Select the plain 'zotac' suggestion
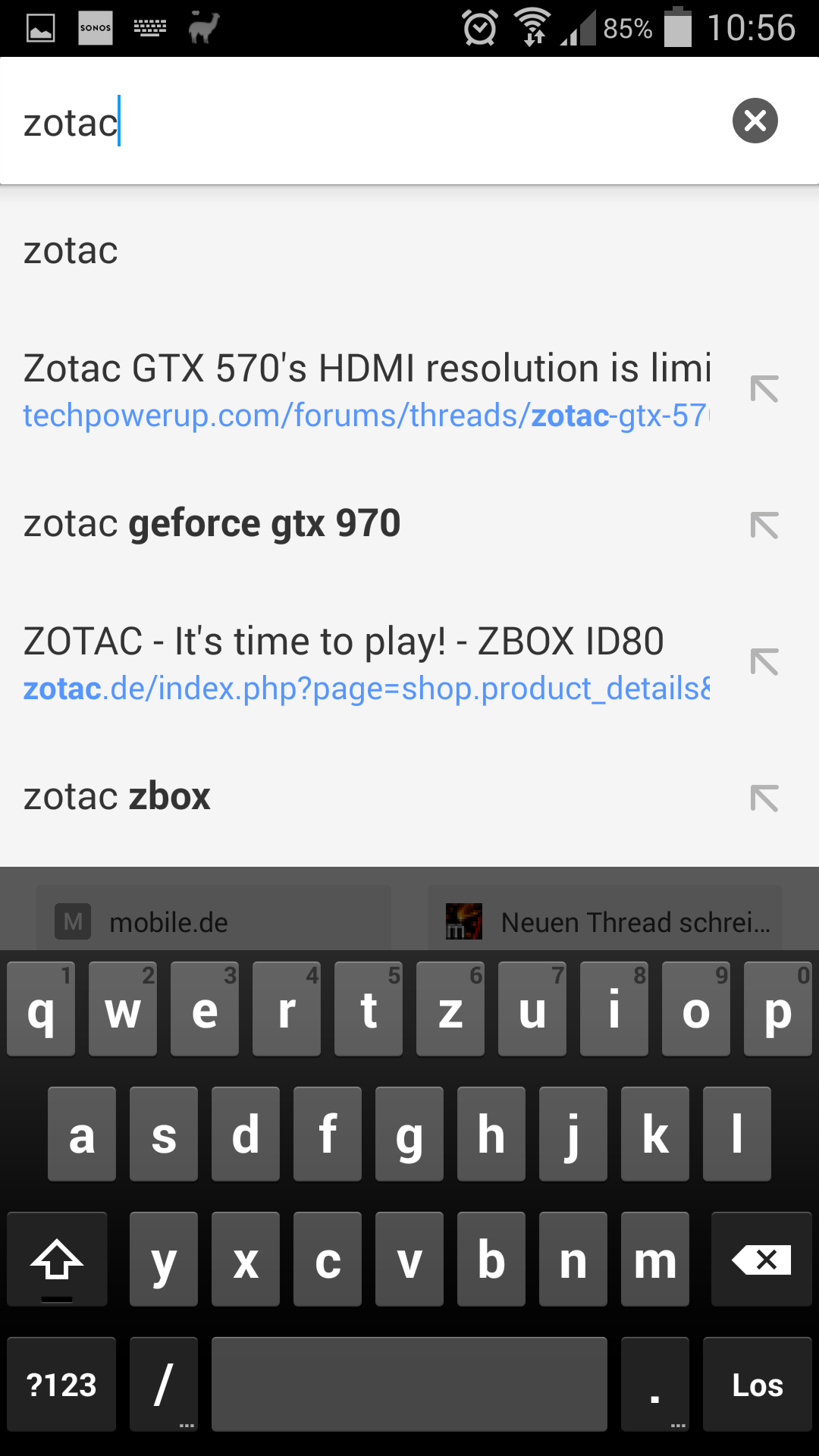Image resolution: width=819 pixels, height=1456 pixels. [x=364, y=251]
